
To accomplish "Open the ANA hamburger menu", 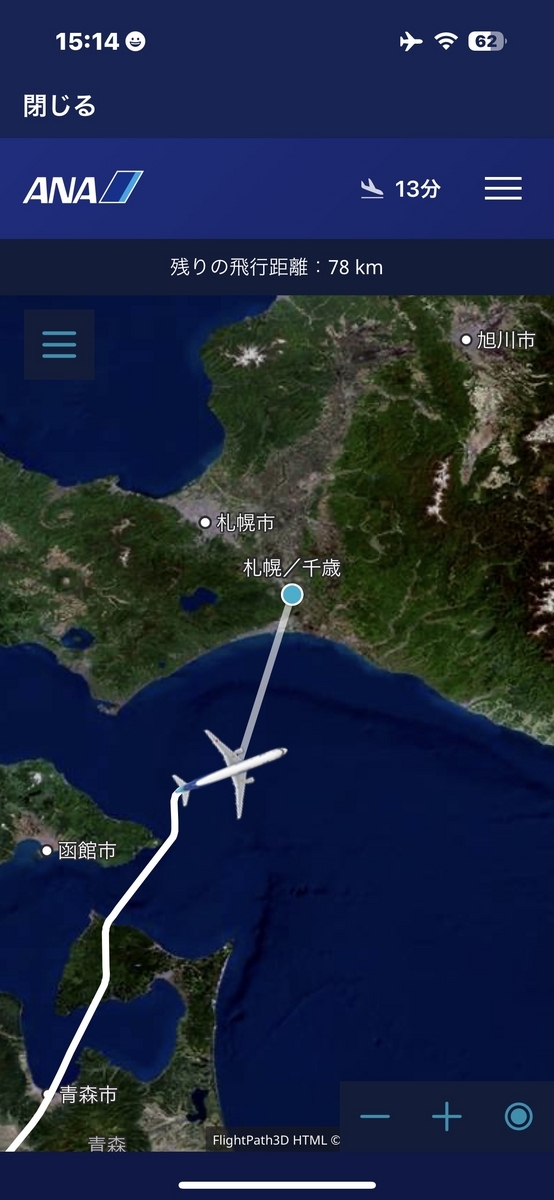I will (x=503, y=188).
